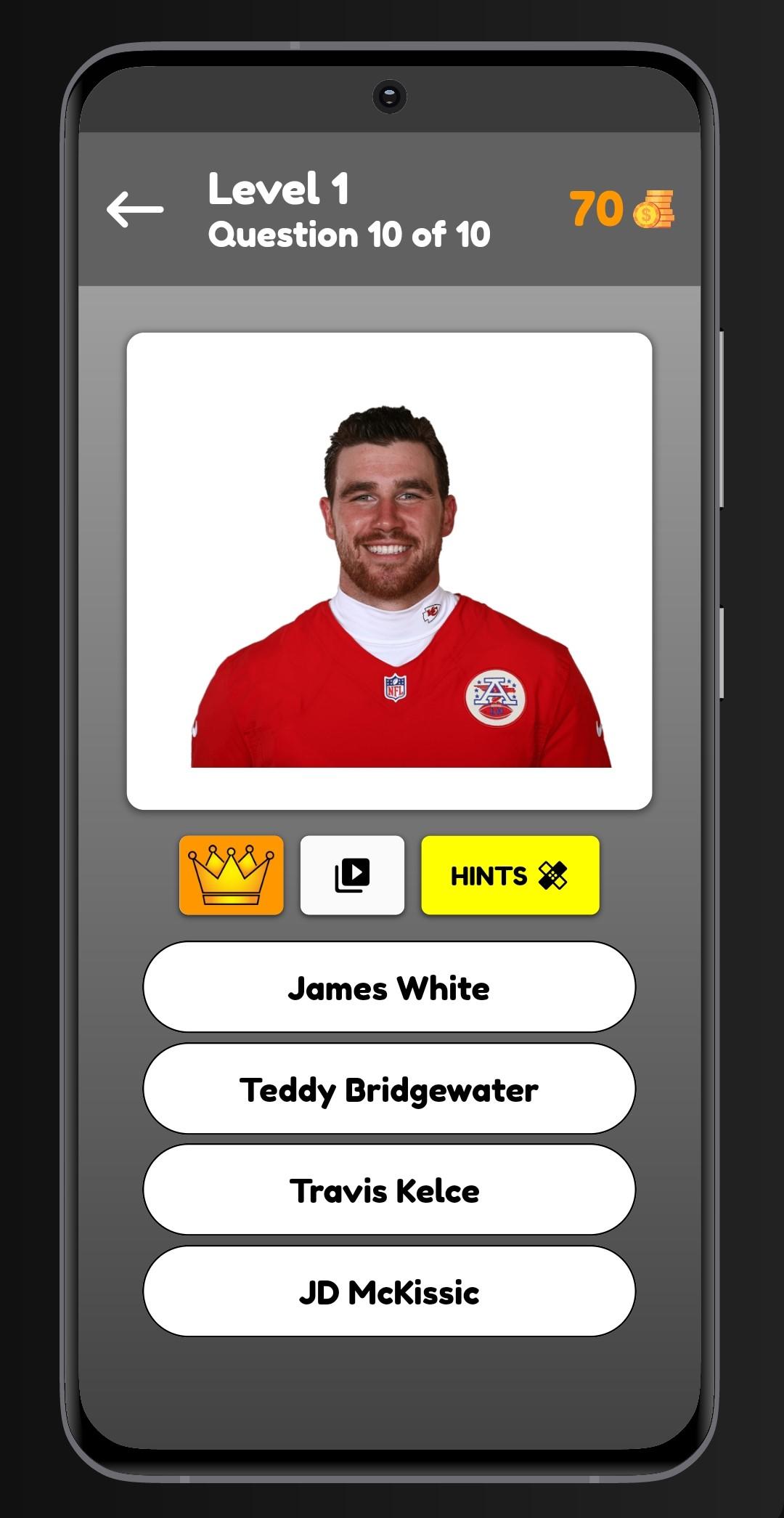784x1518 pixels.
Task: Pick the Travis Kelce option
Action: click(389, 1190)
